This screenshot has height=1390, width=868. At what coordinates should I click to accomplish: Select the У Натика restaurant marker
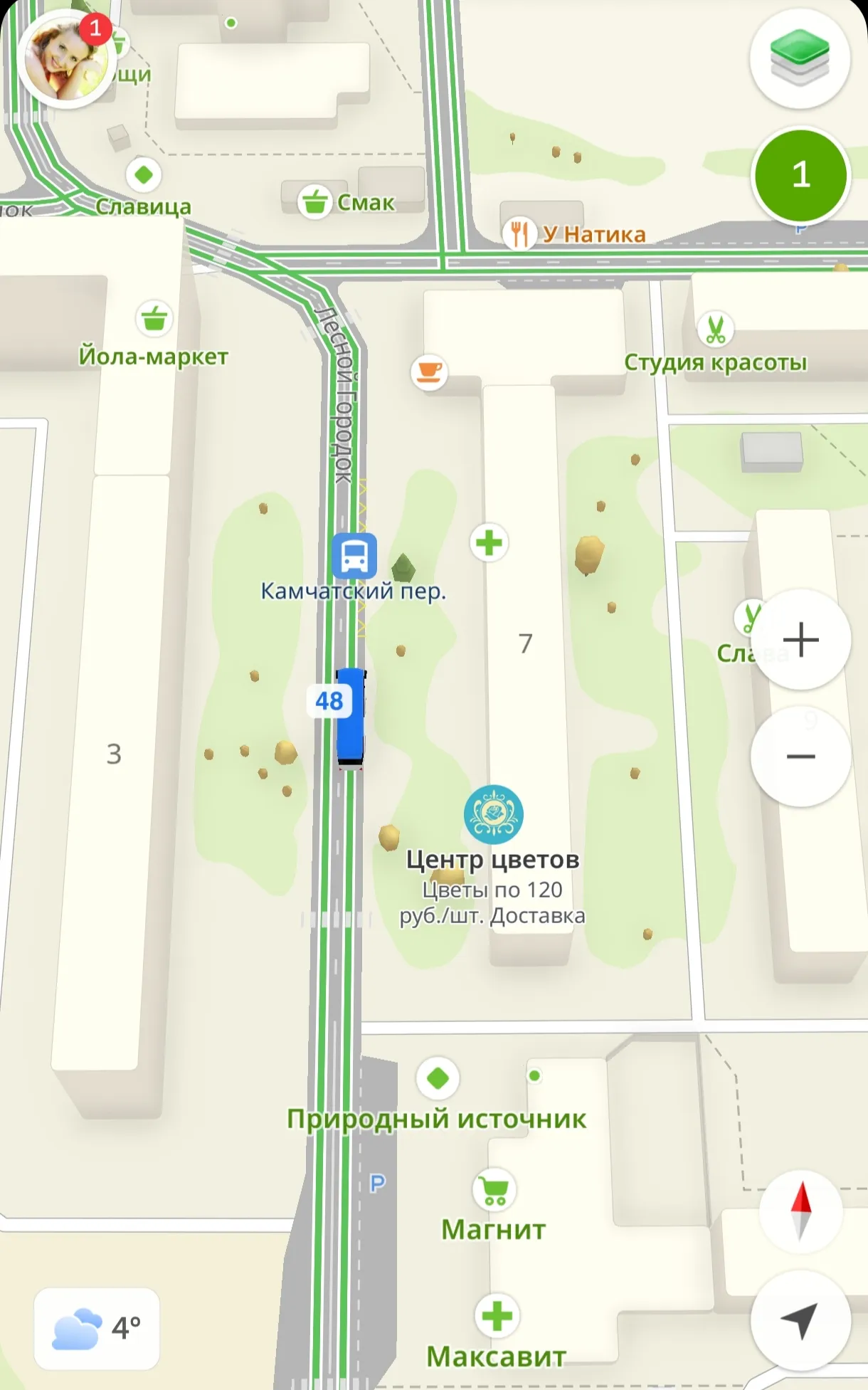(519, 233)
